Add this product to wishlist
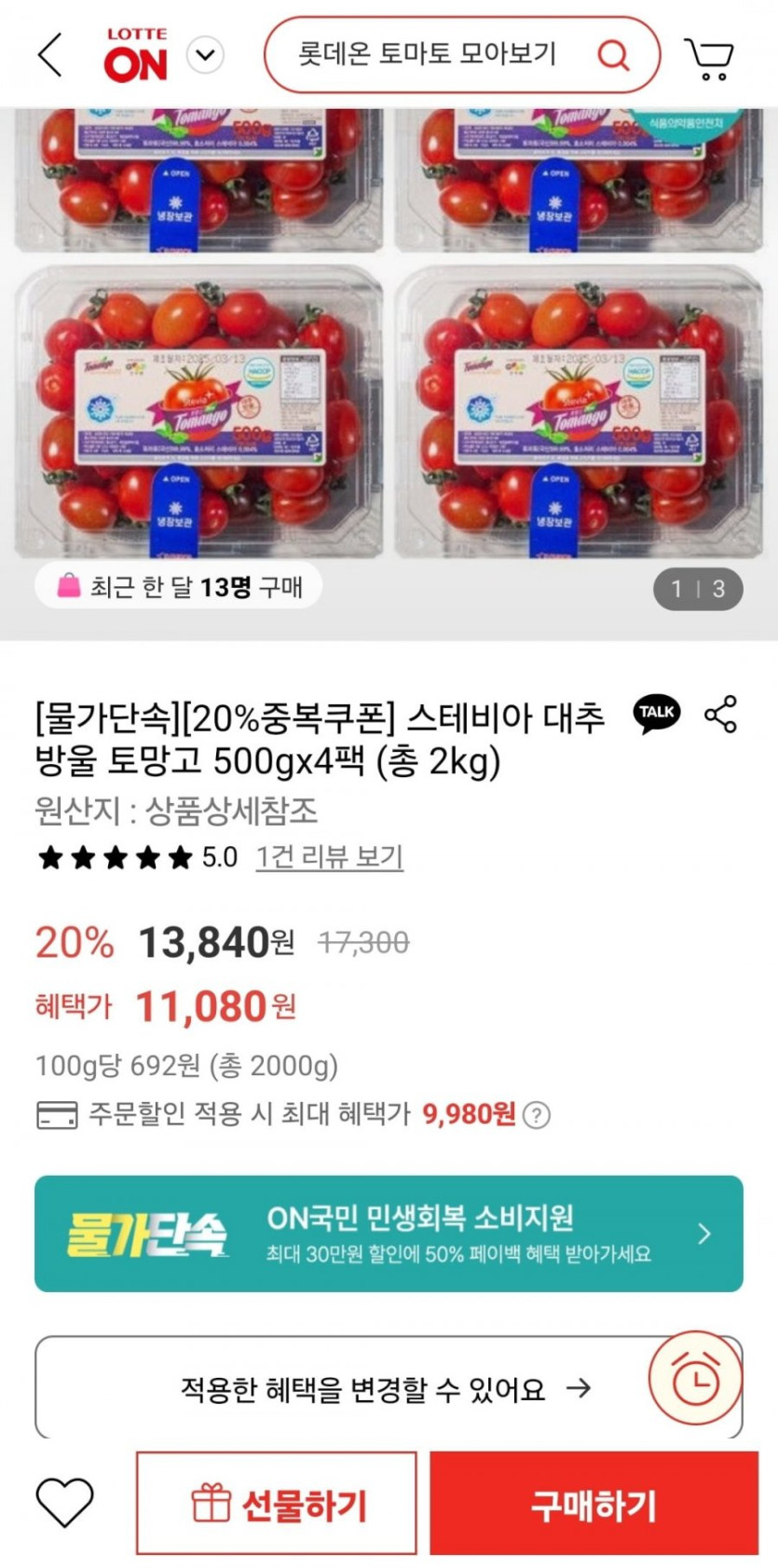The width and height of the screenshot is (778, 1568). (64, 1501)
